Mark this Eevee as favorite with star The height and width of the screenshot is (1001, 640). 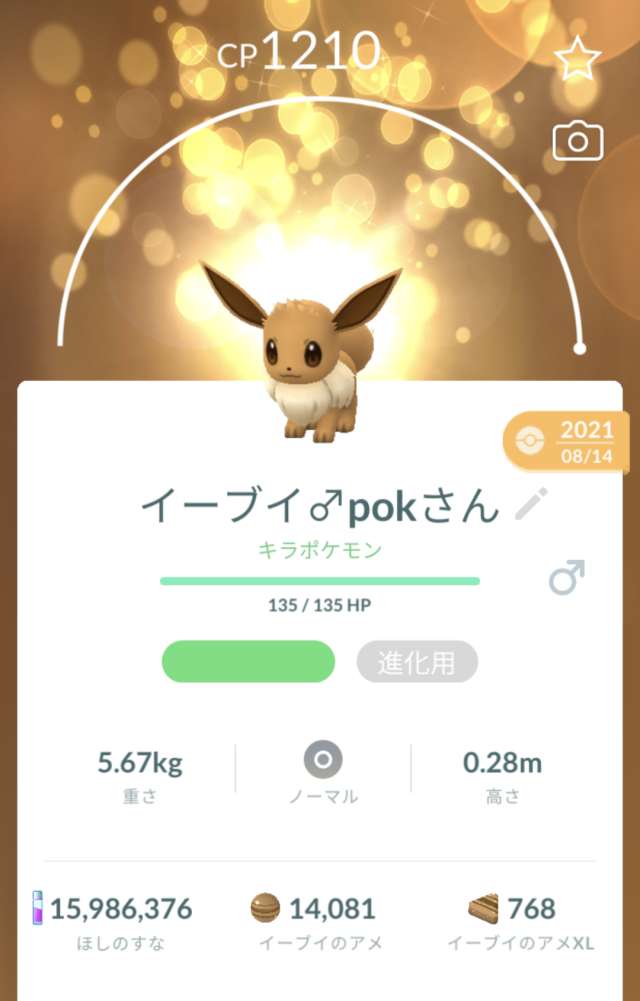coord(578,62)
